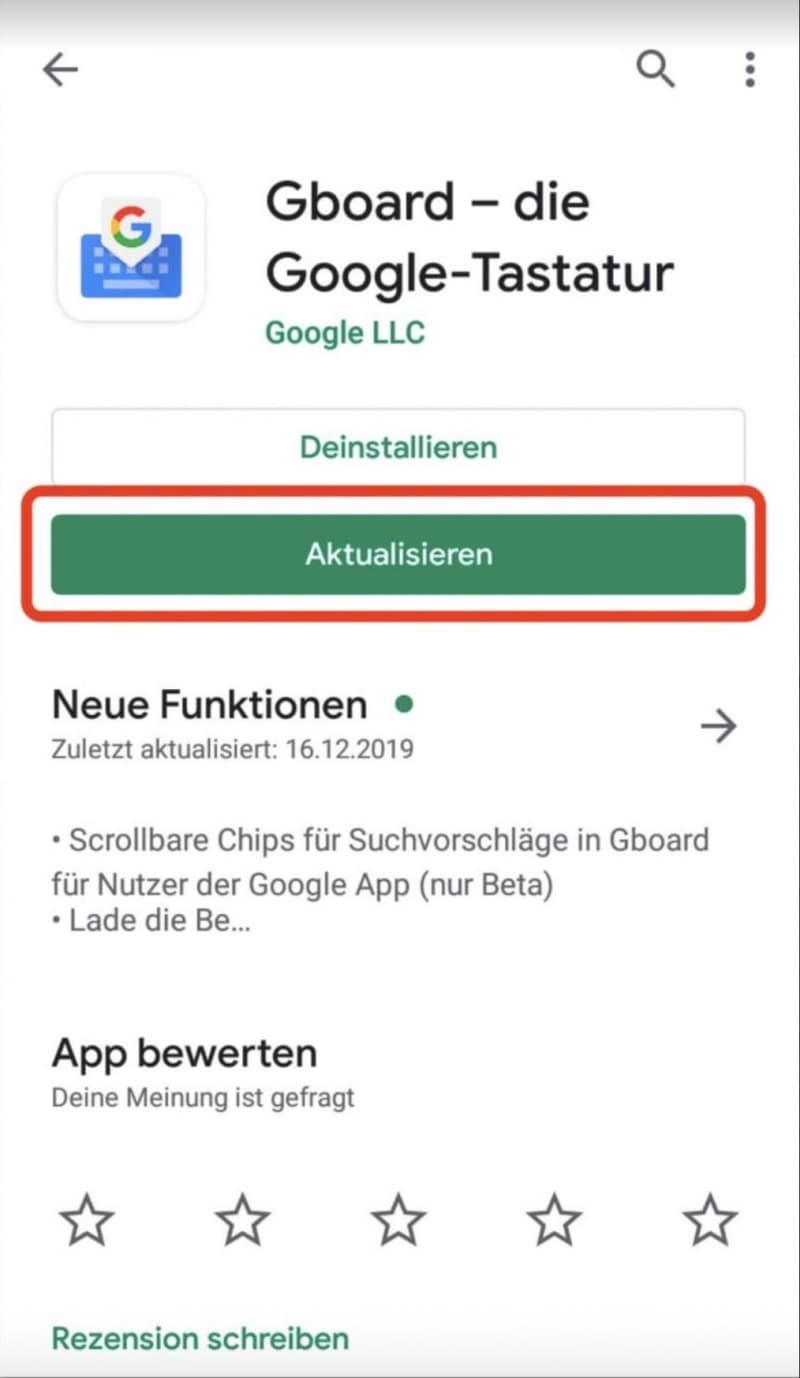Open the search magnifier icon
The height and width of the screenshot is (1378, 800).
click(x=656, y=70)
